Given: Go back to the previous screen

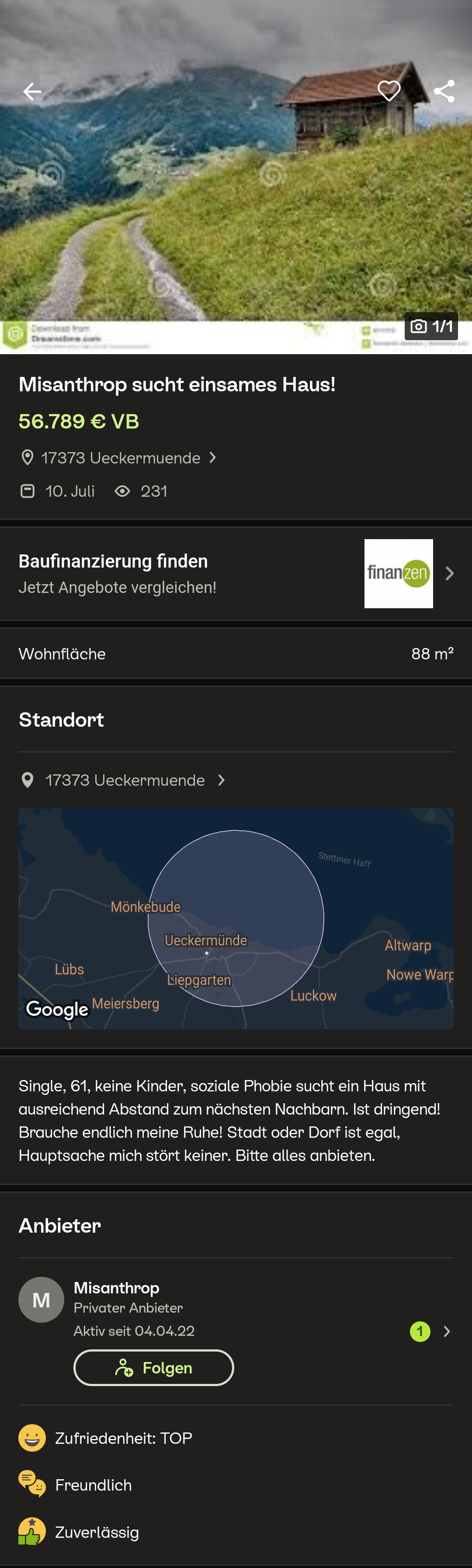Looking at the screenshot, I should point(31,92).
